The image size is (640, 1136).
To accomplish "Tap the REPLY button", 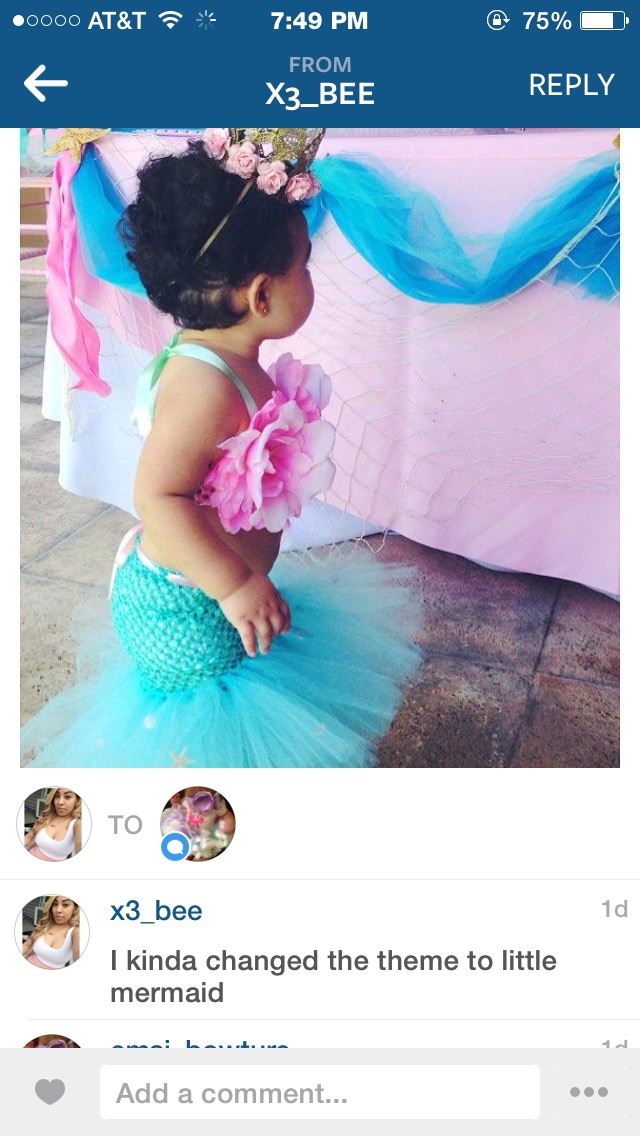I will (571, 85).
